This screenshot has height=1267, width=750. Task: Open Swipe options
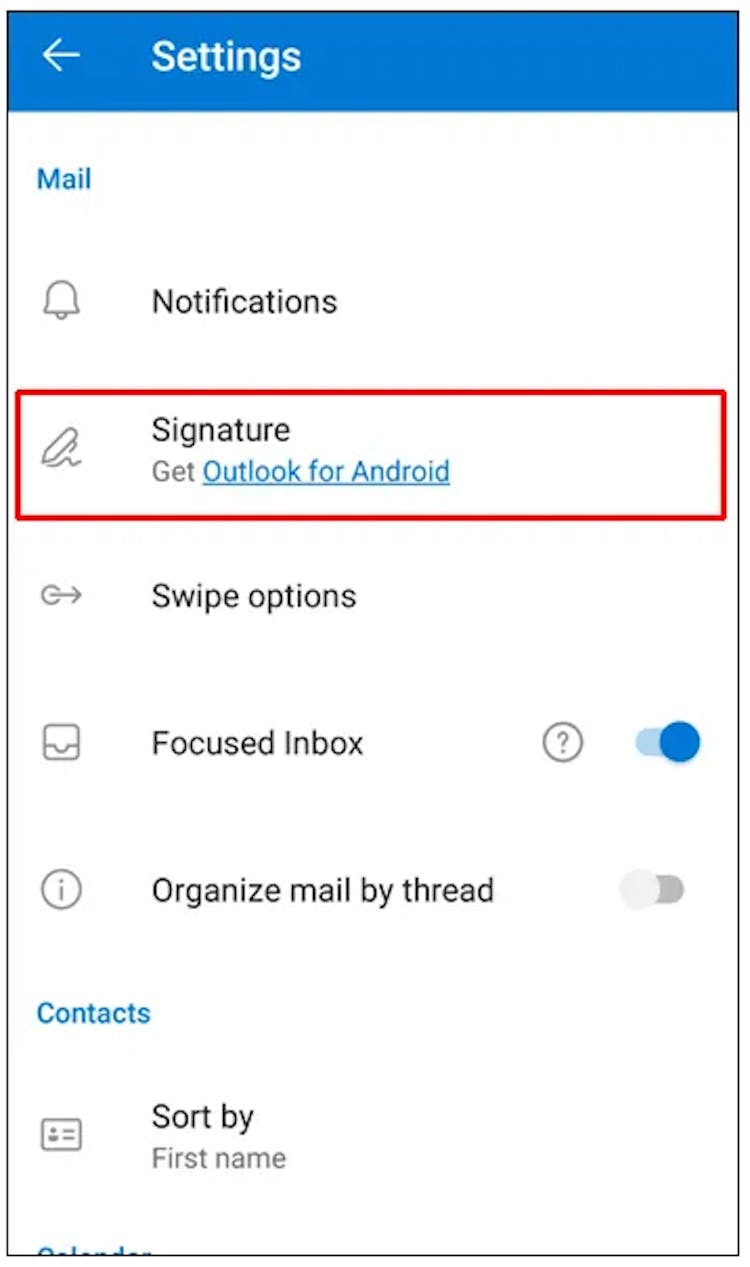[372, 596]
